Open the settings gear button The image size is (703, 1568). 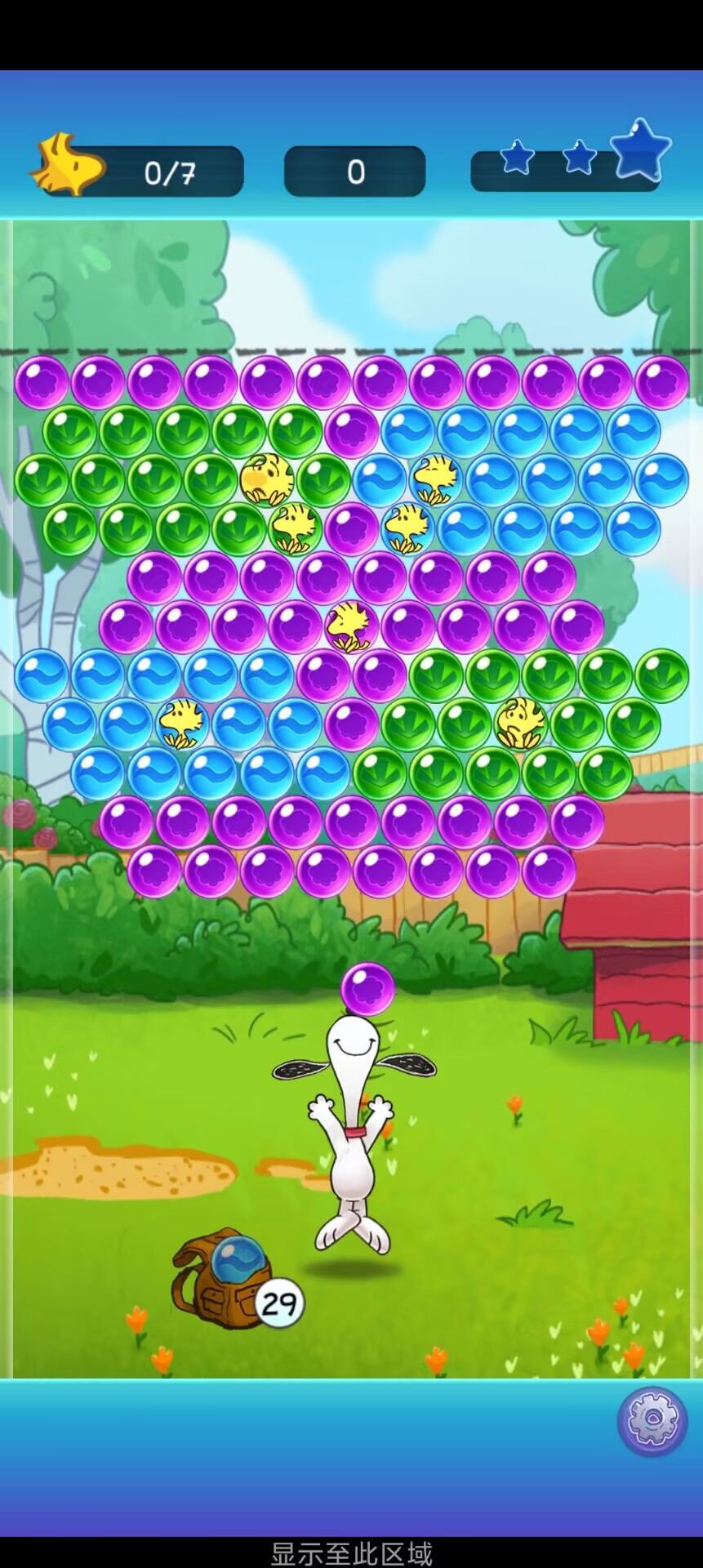[652, 1420]
